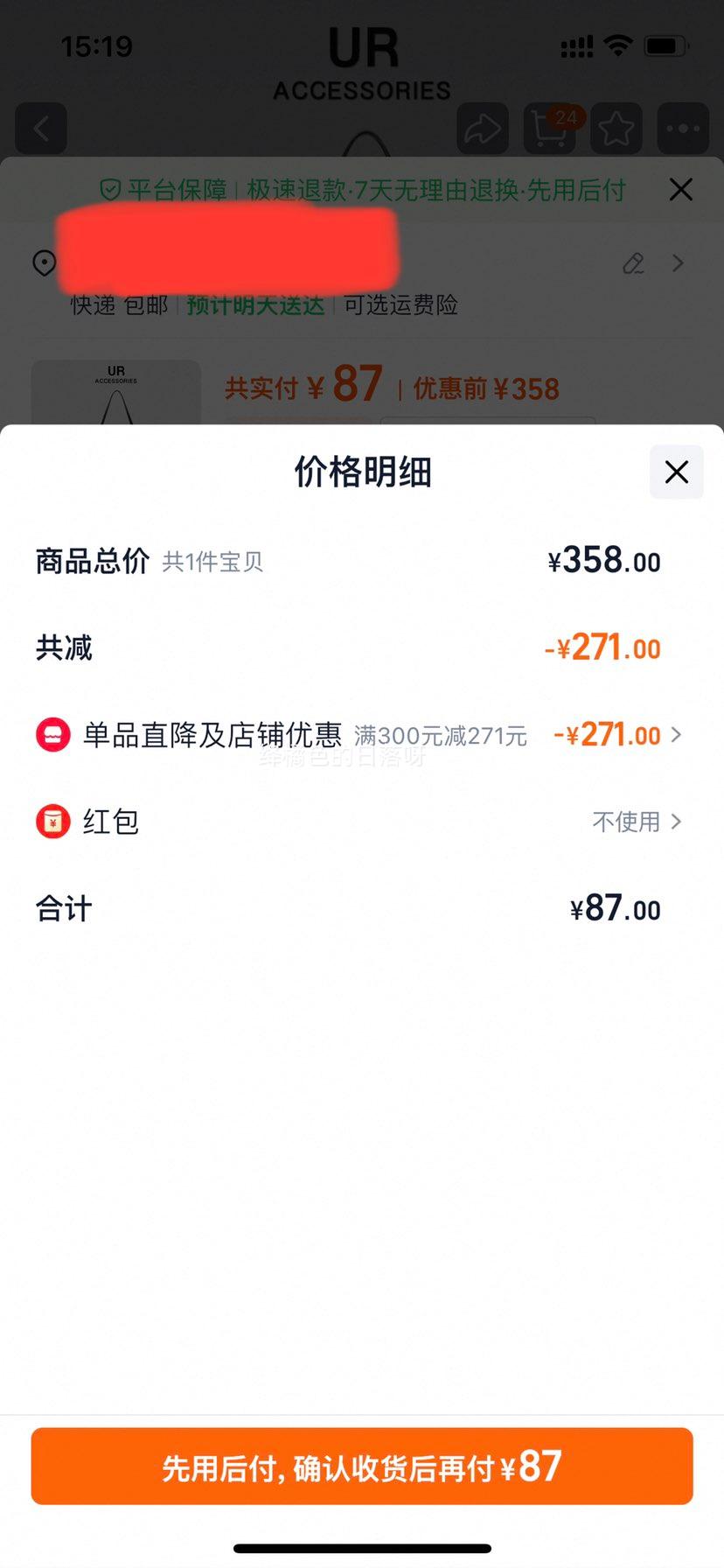Tap 先用后付 to confirm the ¥87 order
Viewport: 724px width, 1568px height.
(362, 1467)
